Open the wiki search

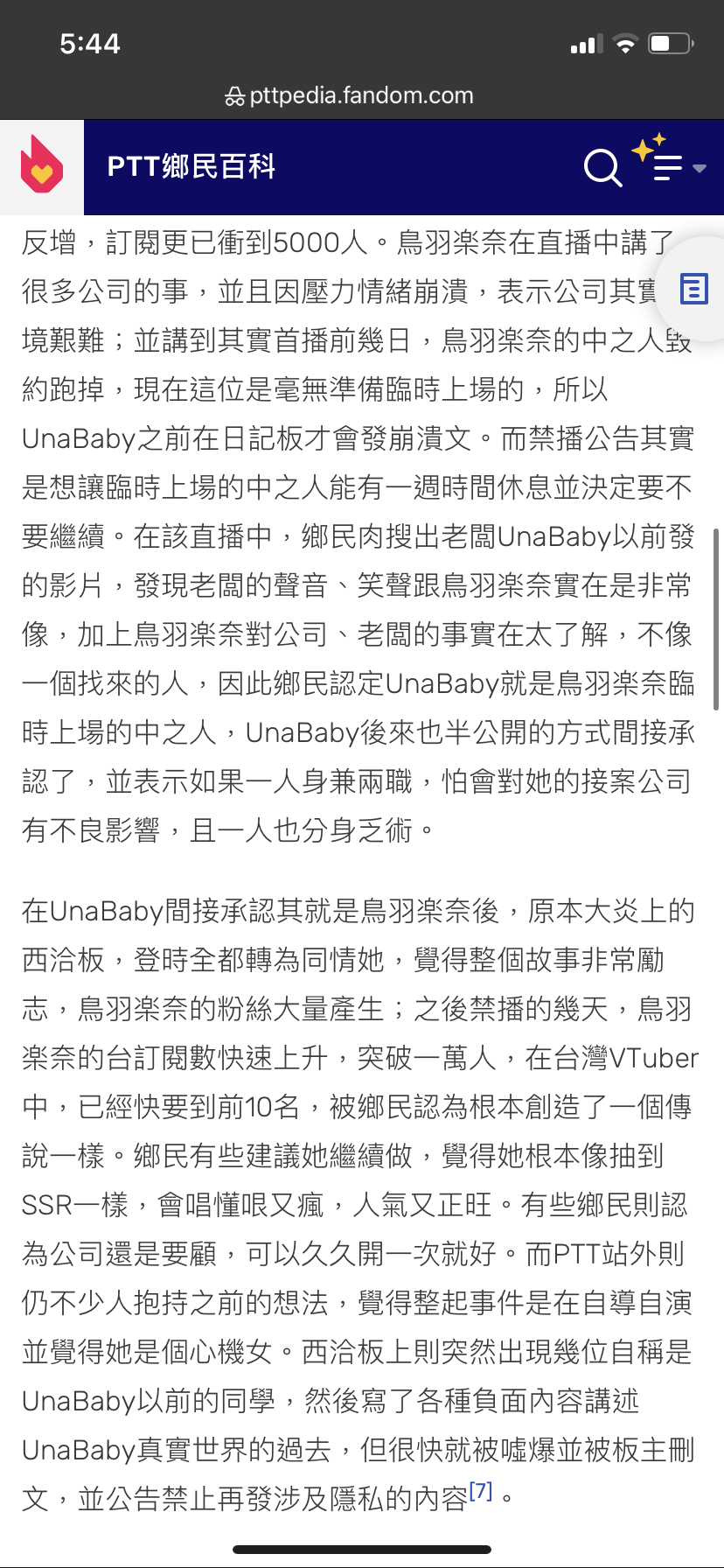602,166
